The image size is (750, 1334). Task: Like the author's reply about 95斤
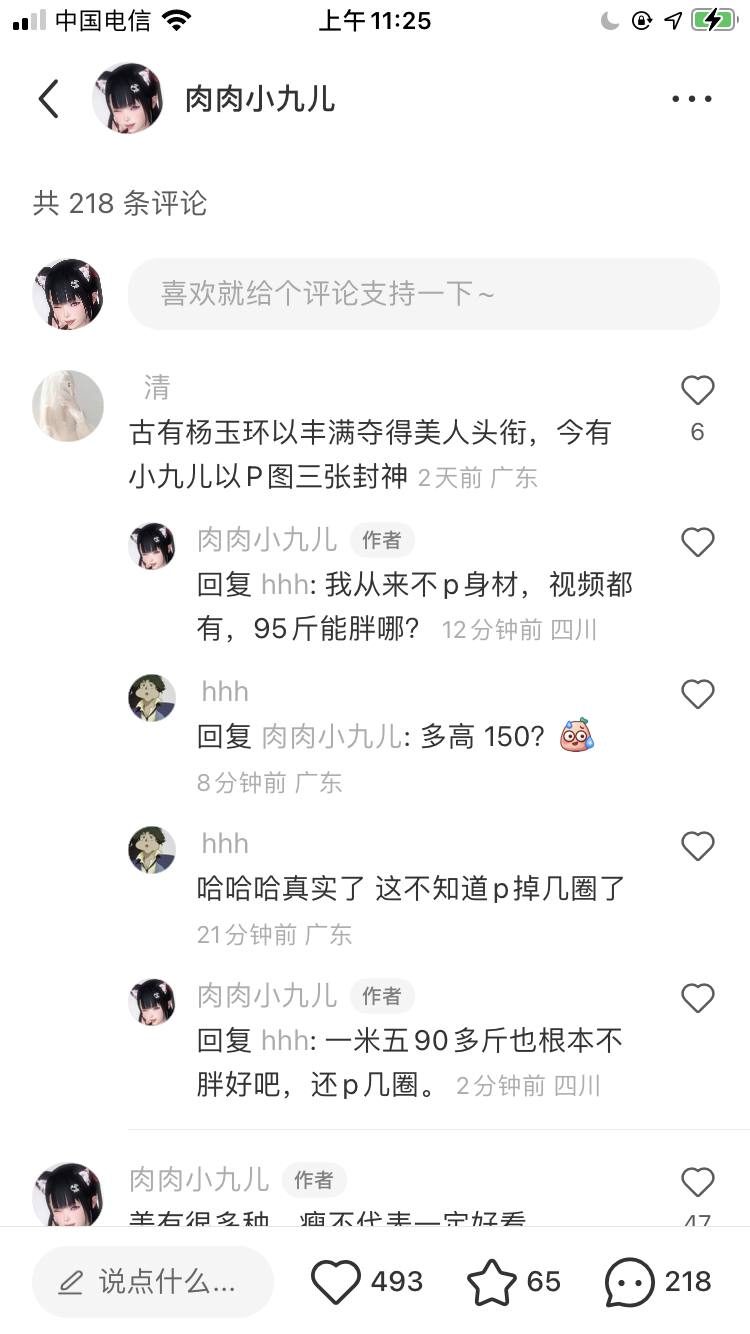(697, 543)
